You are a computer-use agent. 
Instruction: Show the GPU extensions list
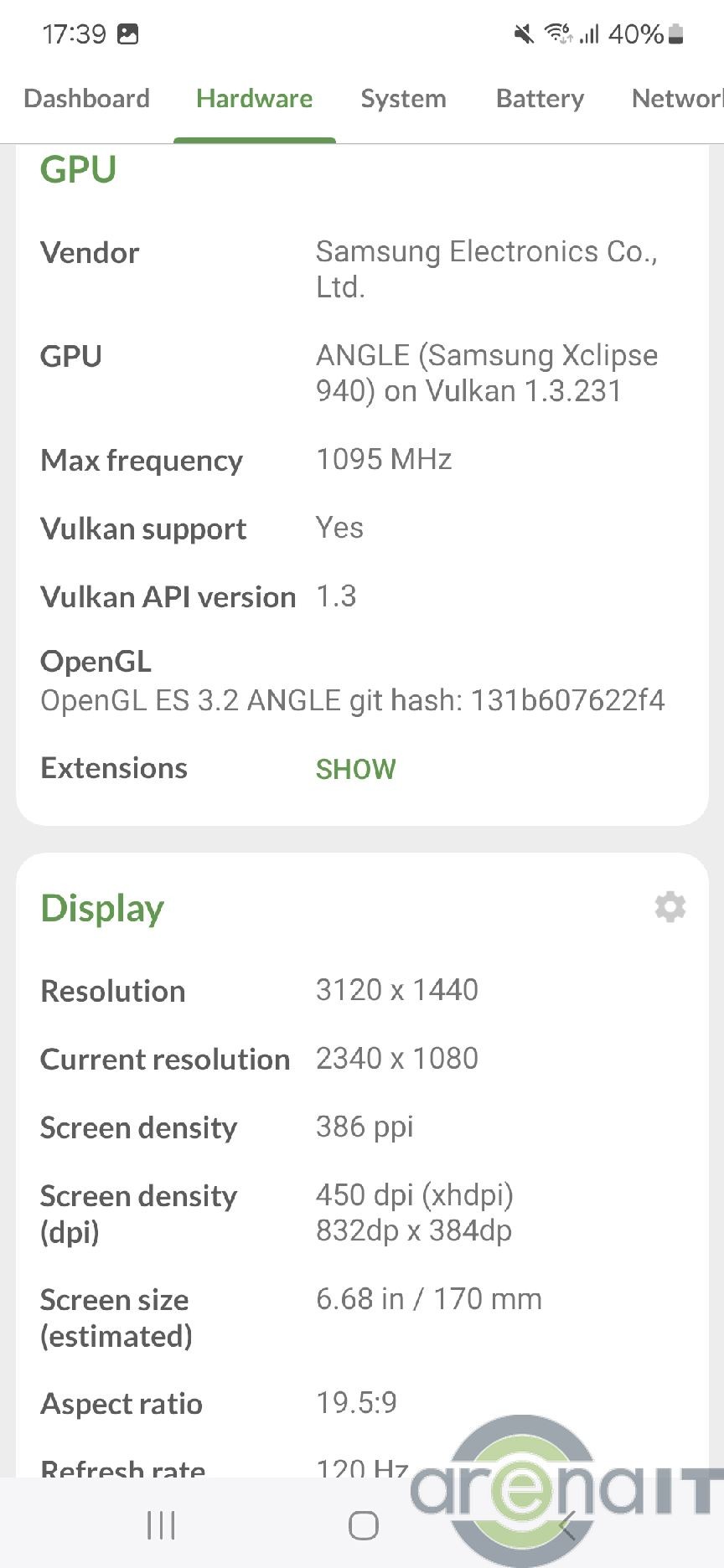[x=355, y=769]
